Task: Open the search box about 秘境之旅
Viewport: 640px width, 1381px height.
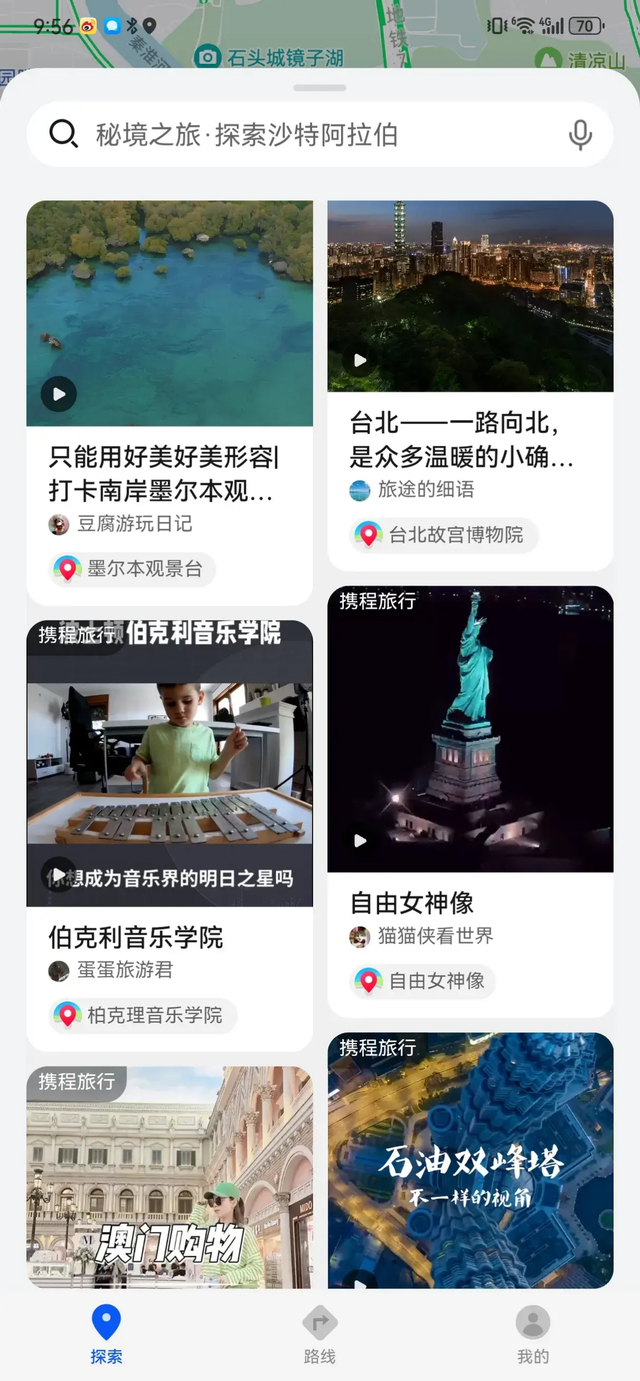Action: click(300, 134)
